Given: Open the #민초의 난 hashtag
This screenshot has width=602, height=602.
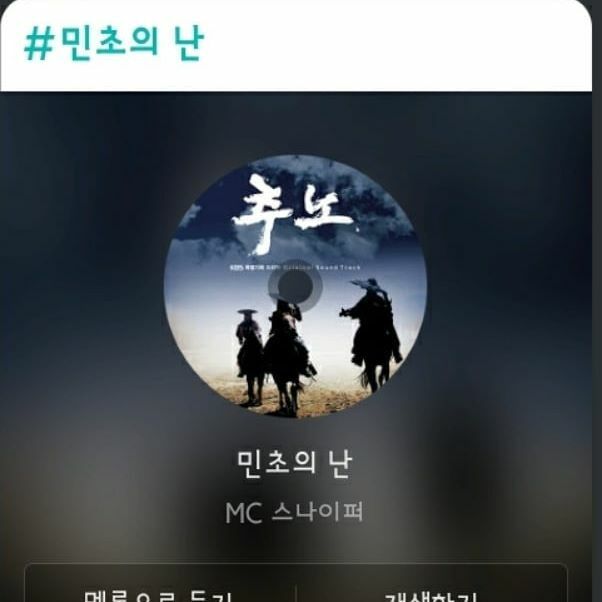Looking at the screenshot, I should tap(112, 44).
